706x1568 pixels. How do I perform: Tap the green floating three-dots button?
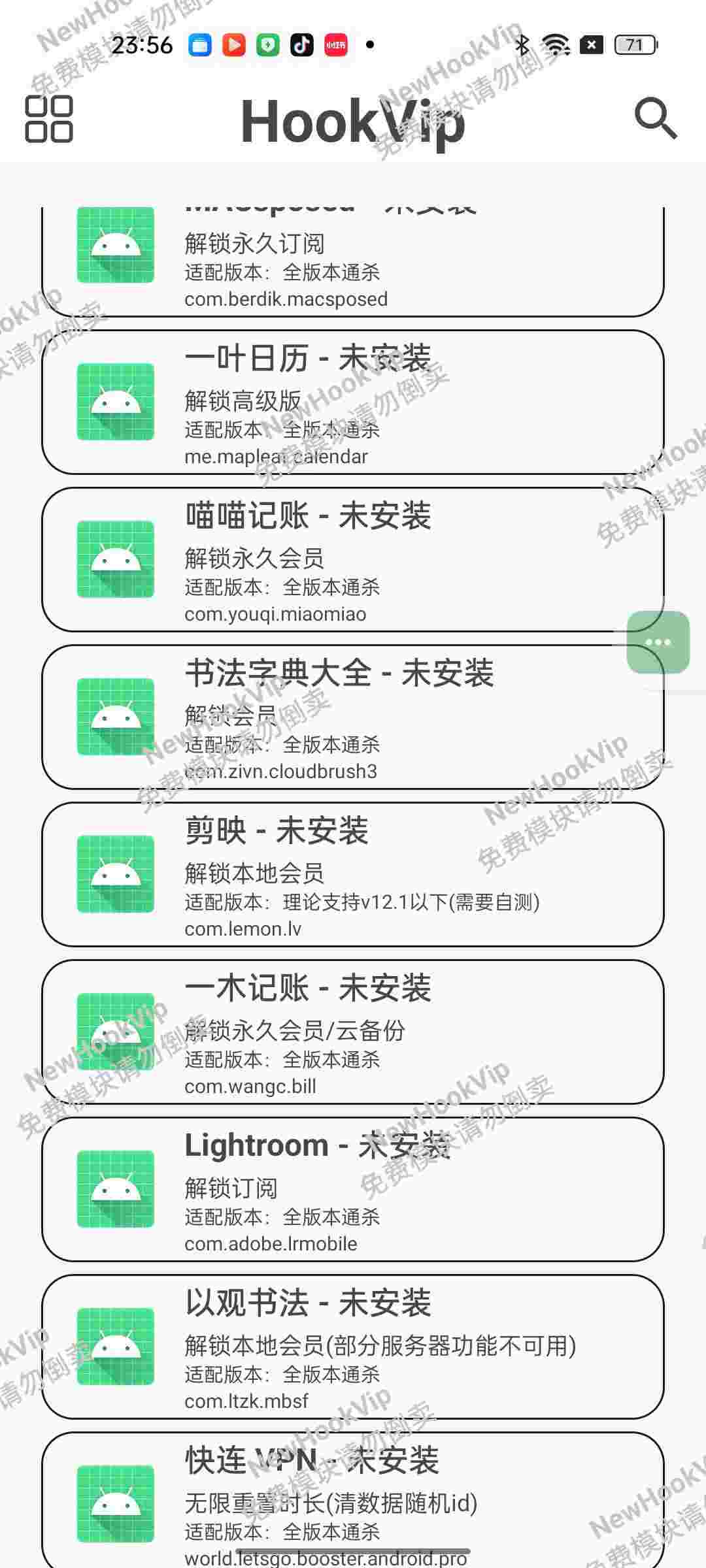click(x=658, y=642)
